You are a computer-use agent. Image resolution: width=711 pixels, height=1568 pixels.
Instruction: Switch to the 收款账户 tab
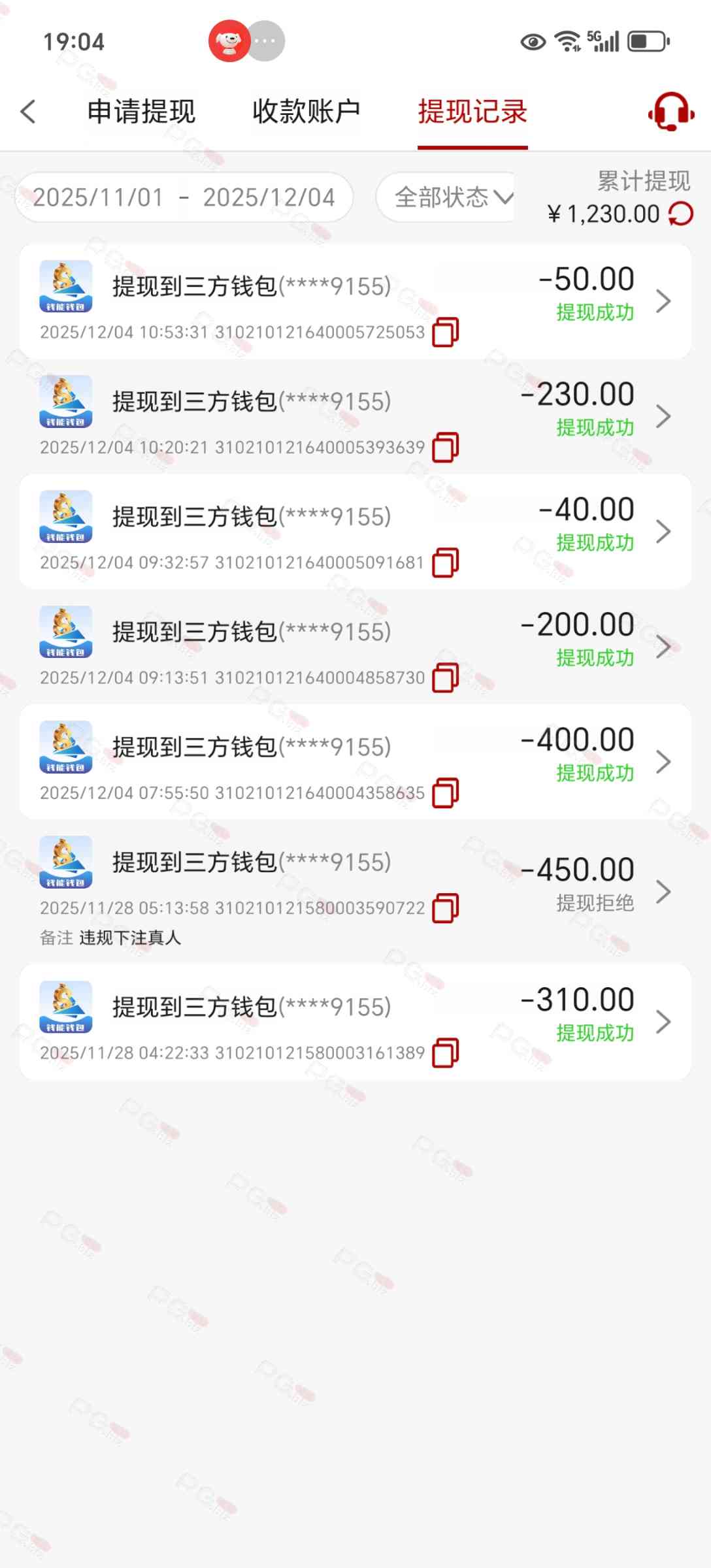[306, 112]
